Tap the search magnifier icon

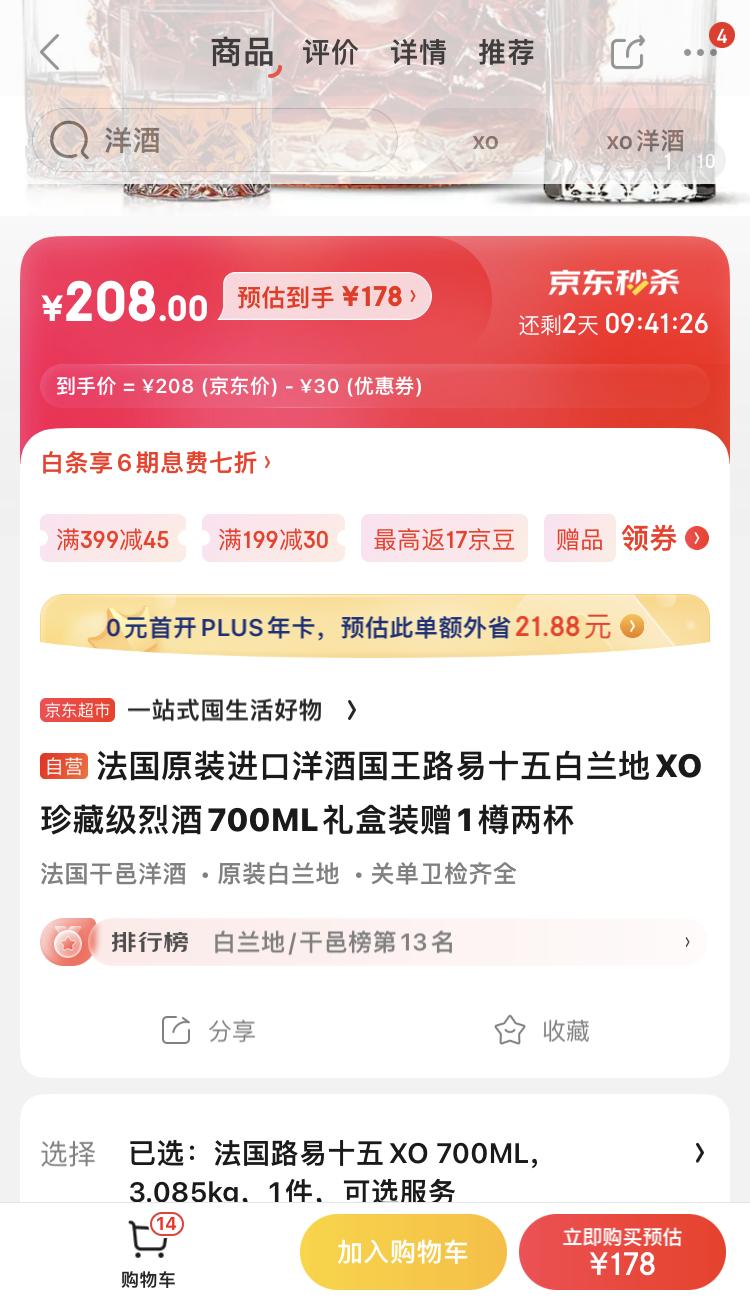[x=66, y=141]
